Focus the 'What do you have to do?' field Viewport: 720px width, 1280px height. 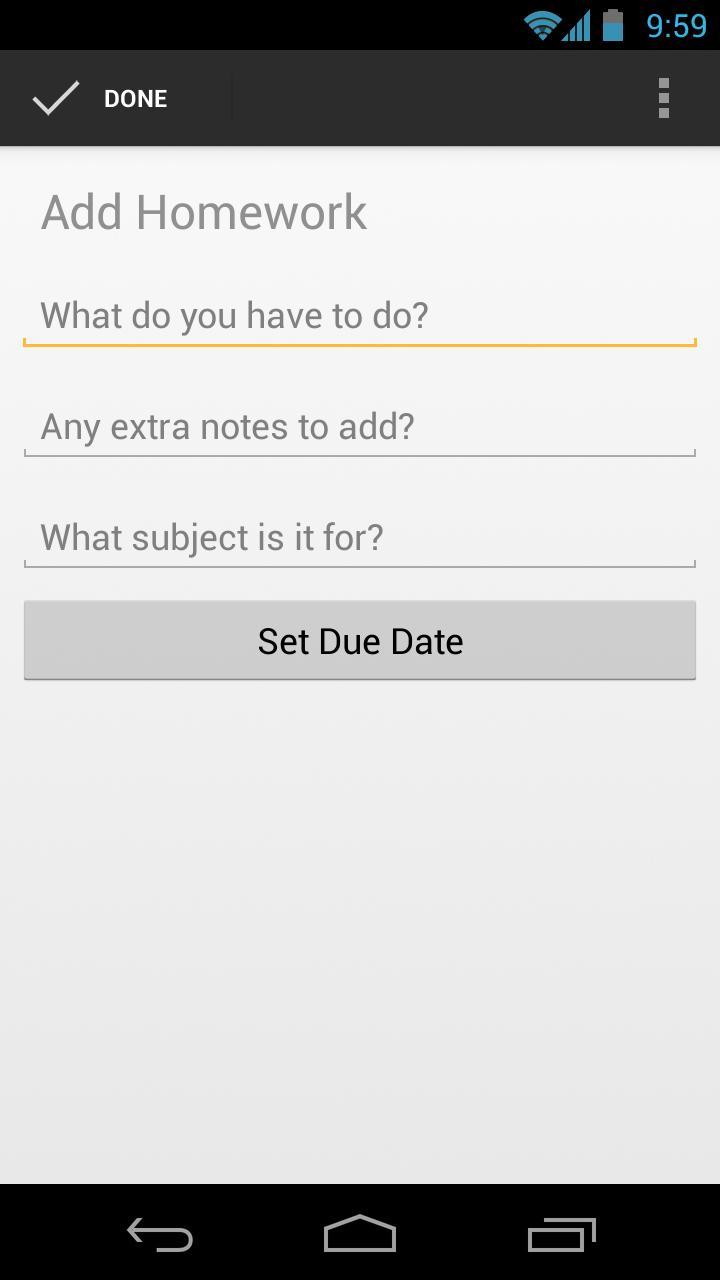[360, 316]
